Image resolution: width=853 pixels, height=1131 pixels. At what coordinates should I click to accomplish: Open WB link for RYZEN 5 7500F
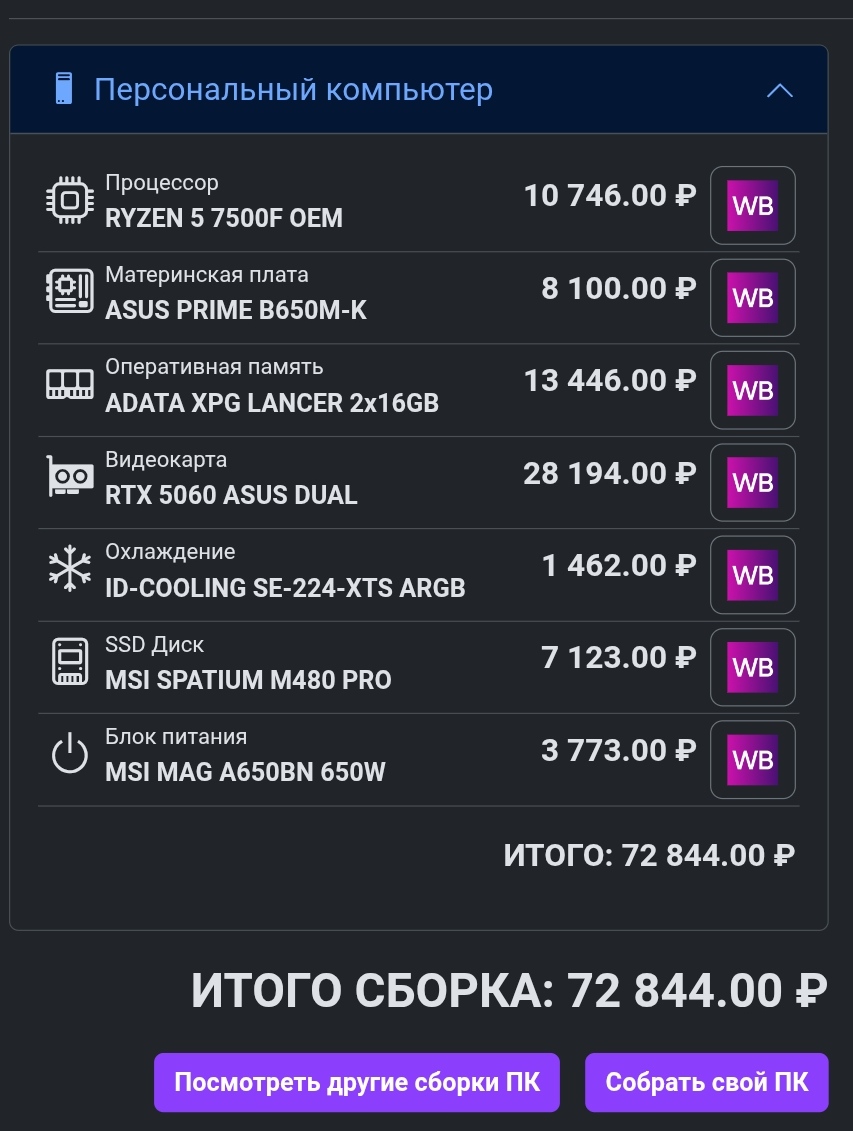pos(752,205)
